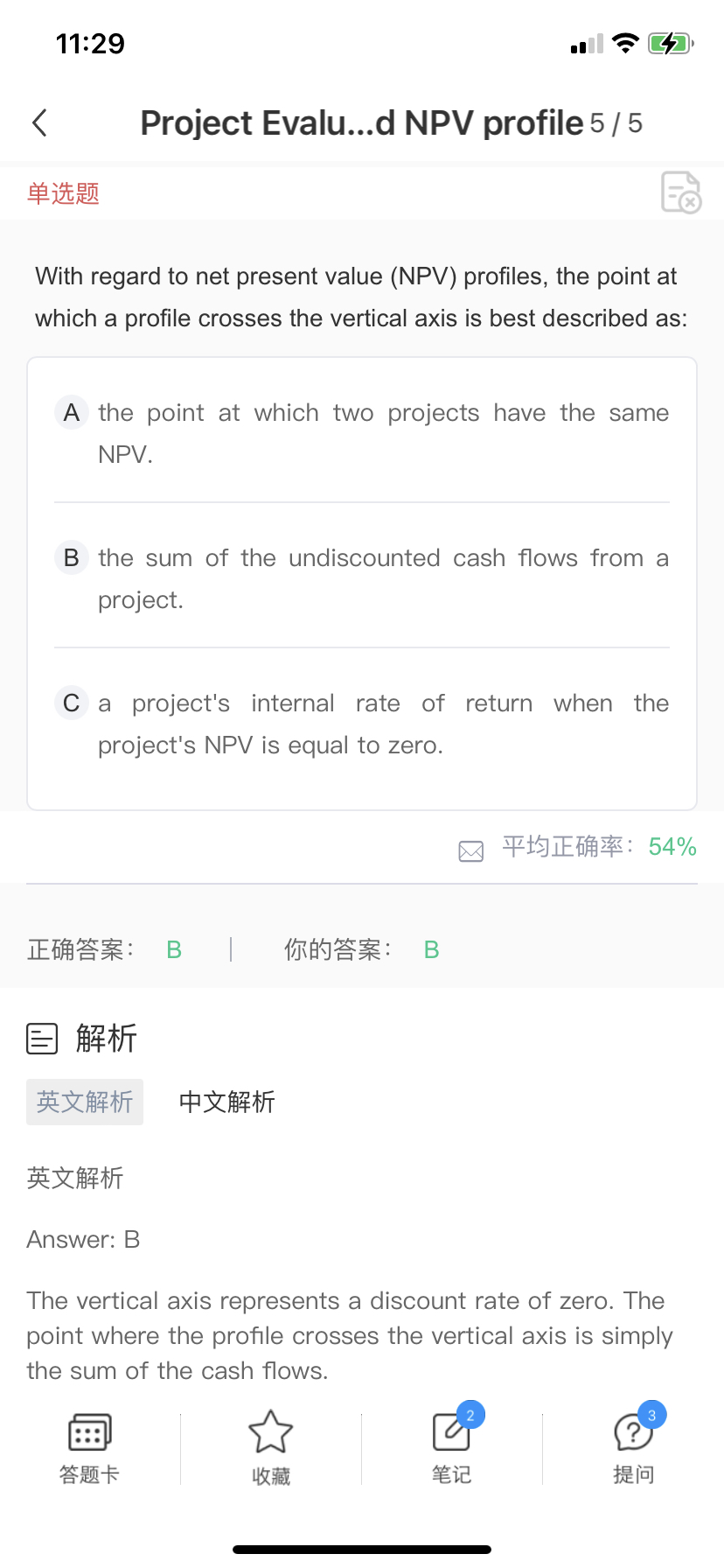
Task: Tap the envelope feedback icon
Action: [x=471, y=850]
